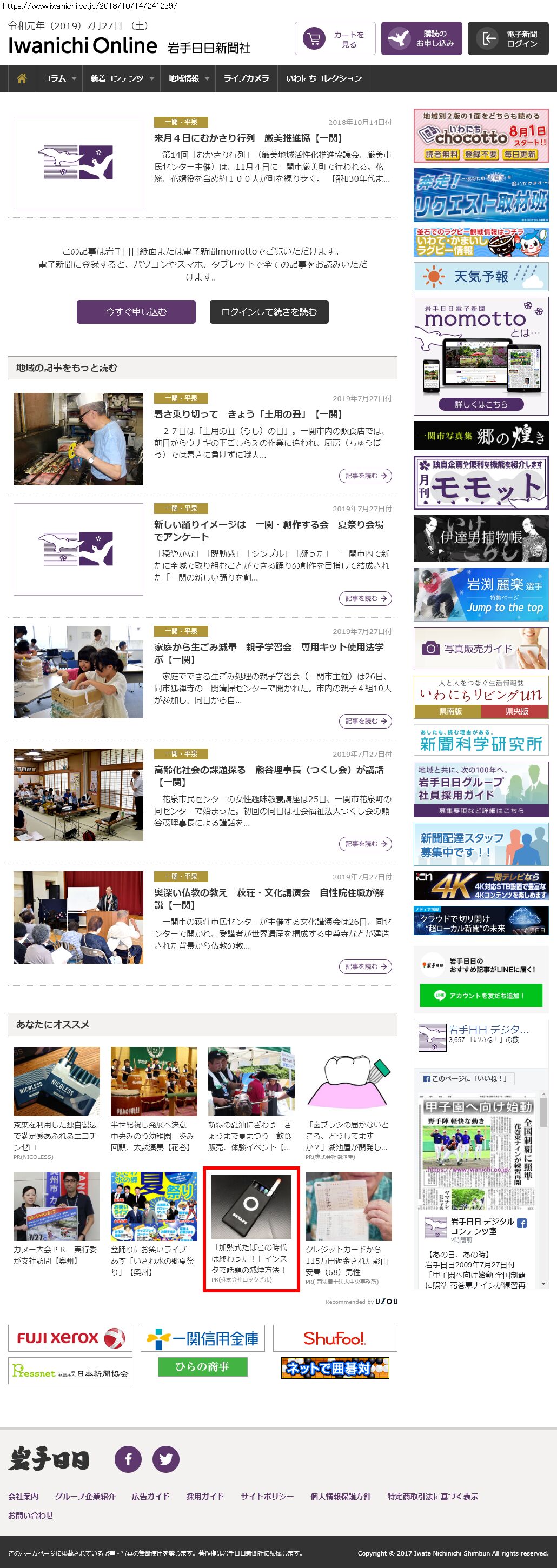Open the Twitter icon in footer

pyautogui.click(x=165, y=1459)
